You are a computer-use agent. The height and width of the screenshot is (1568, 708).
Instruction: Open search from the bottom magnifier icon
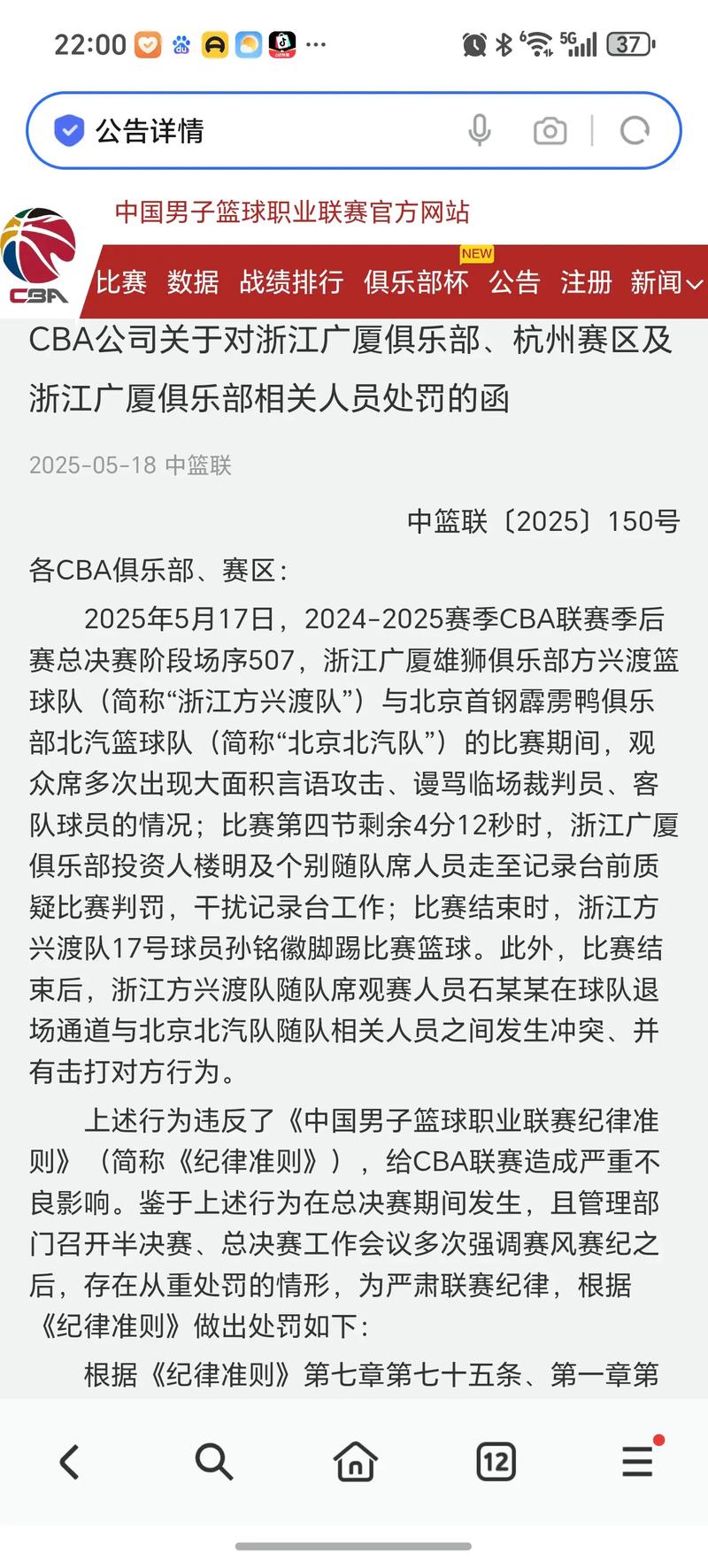point(212,1462)
